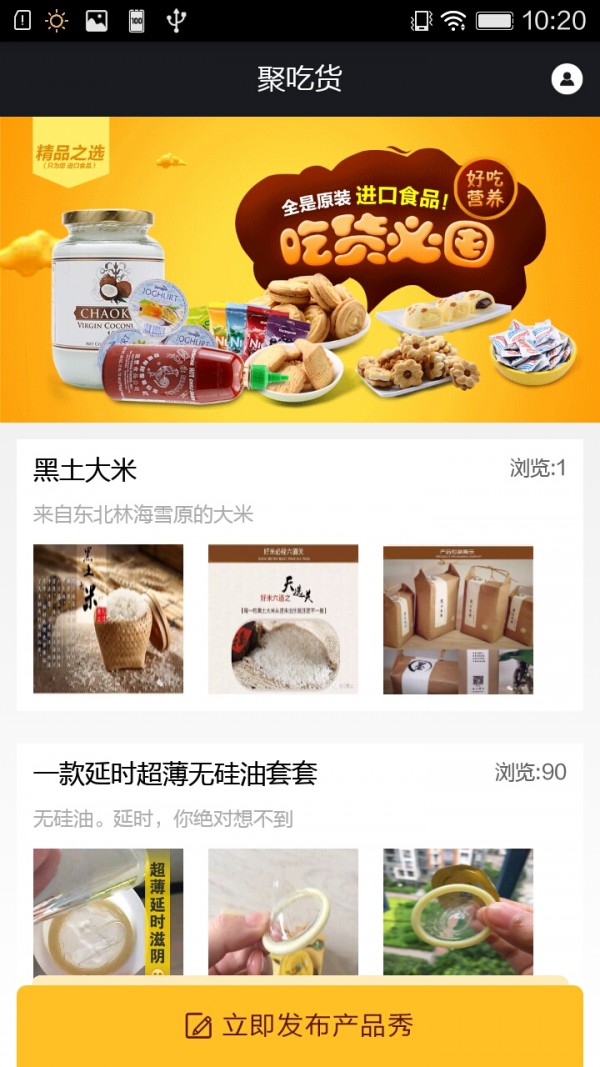
Task: Open the user profile icon
Action: tap(567, 79)
